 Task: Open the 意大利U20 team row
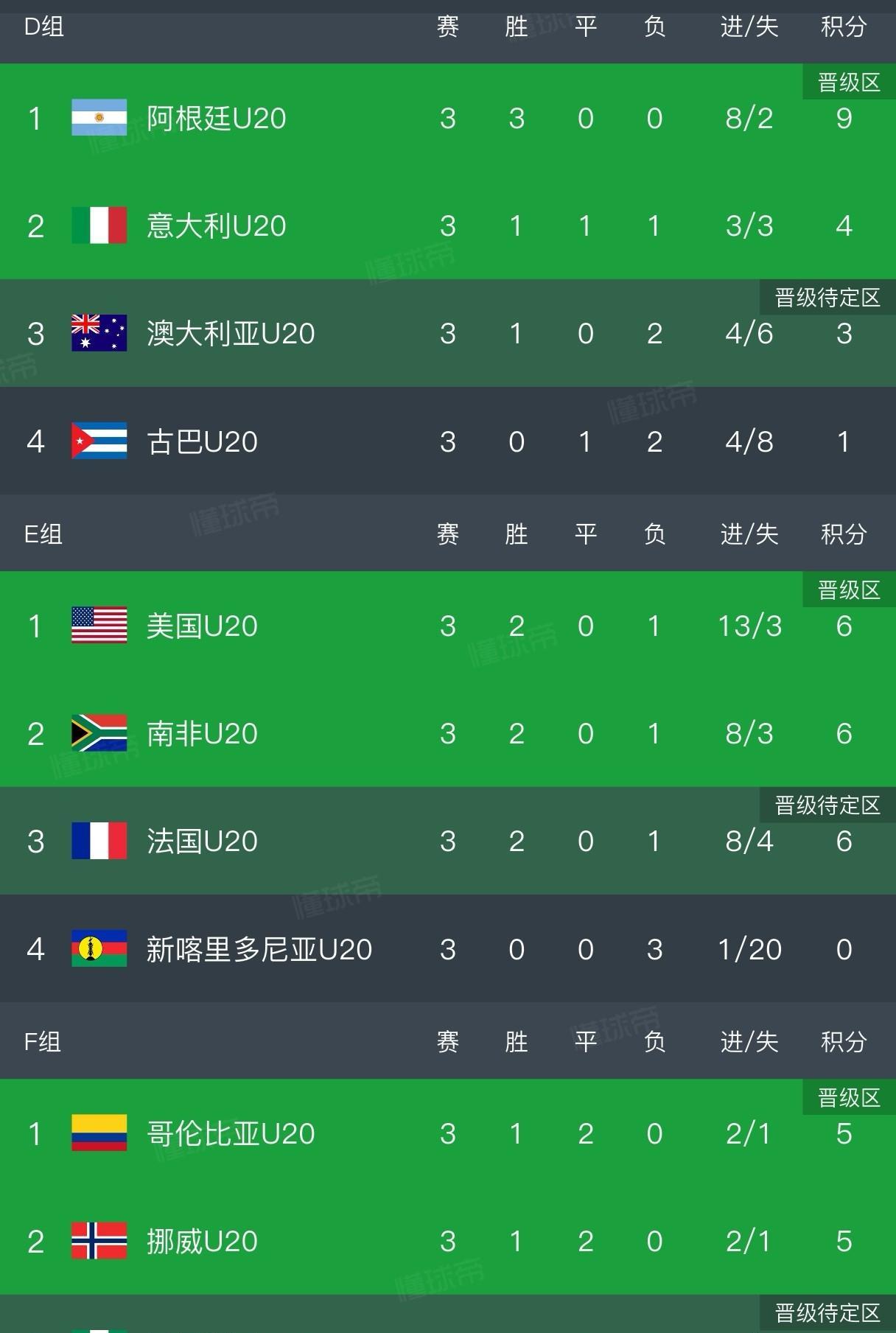point(448,225)
